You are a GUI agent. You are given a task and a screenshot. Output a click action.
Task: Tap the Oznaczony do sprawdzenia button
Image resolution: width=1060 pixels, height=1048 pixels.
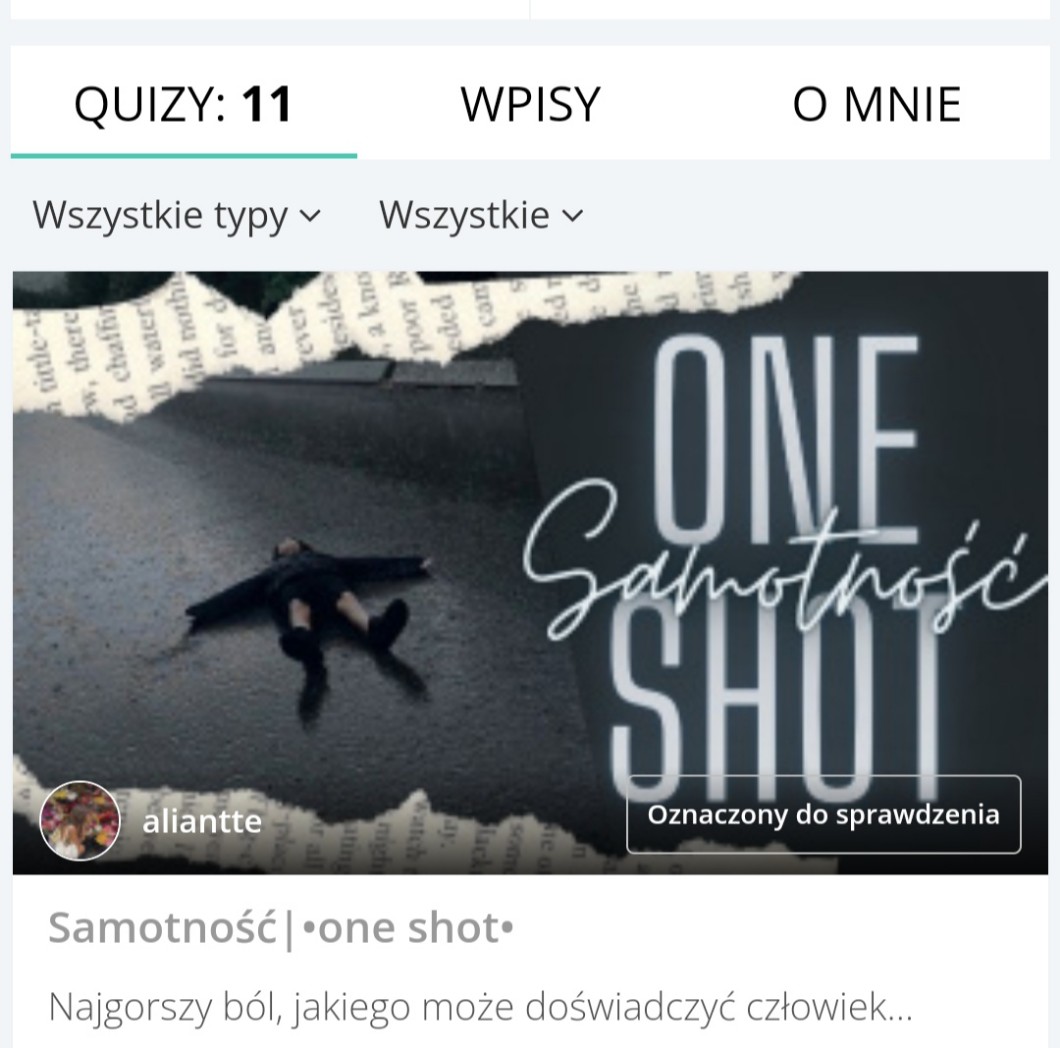coord(823,814)
